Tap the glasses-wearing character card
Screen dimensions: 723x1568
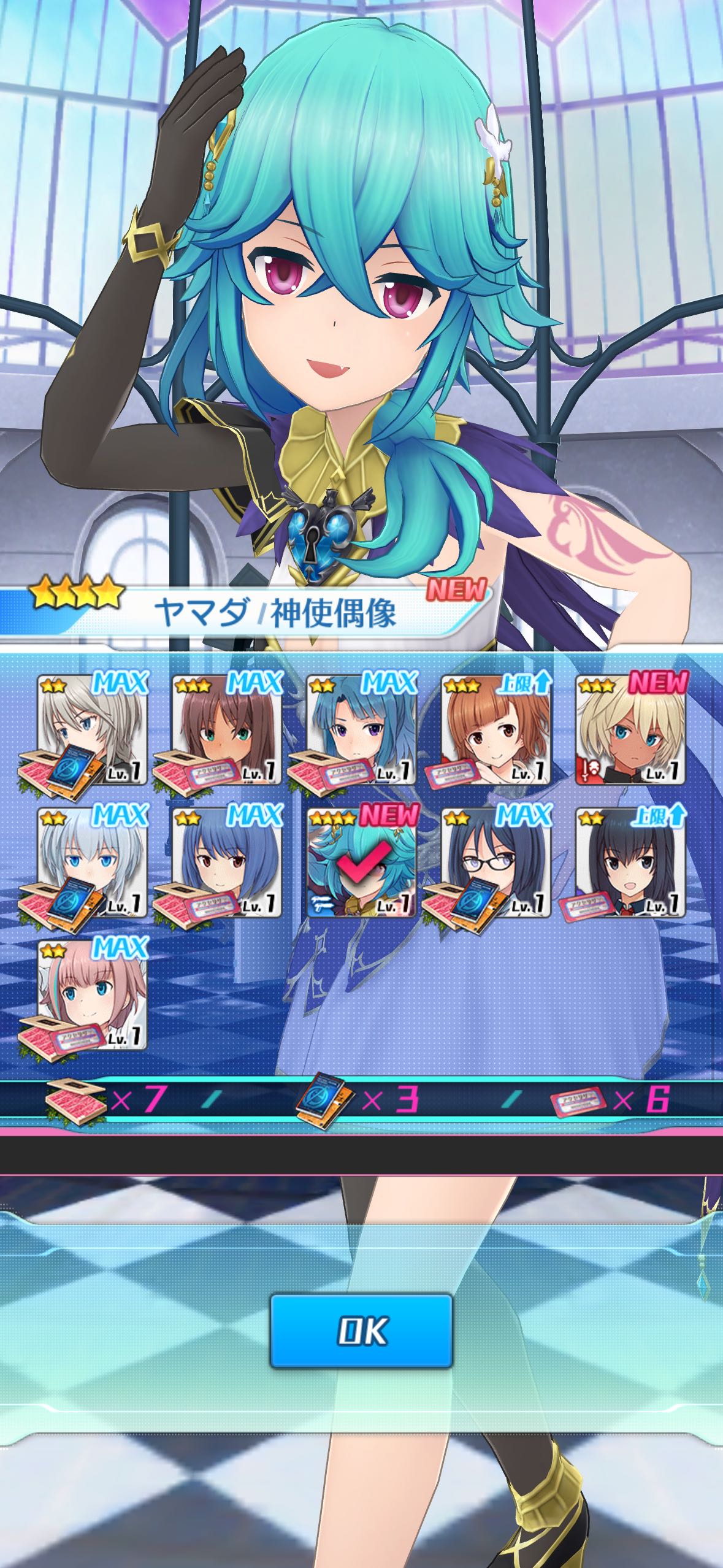(495, 863)
